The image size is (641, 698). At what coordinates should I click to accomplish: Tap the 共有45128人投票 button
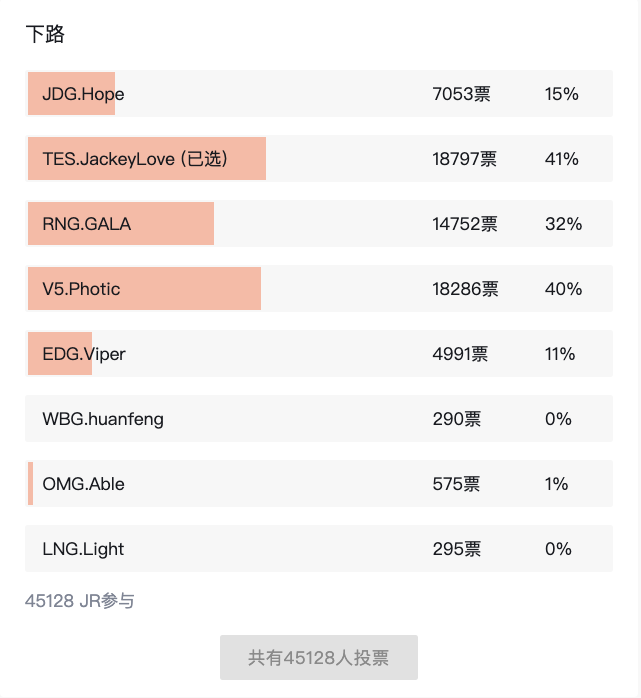pos(319,658)
